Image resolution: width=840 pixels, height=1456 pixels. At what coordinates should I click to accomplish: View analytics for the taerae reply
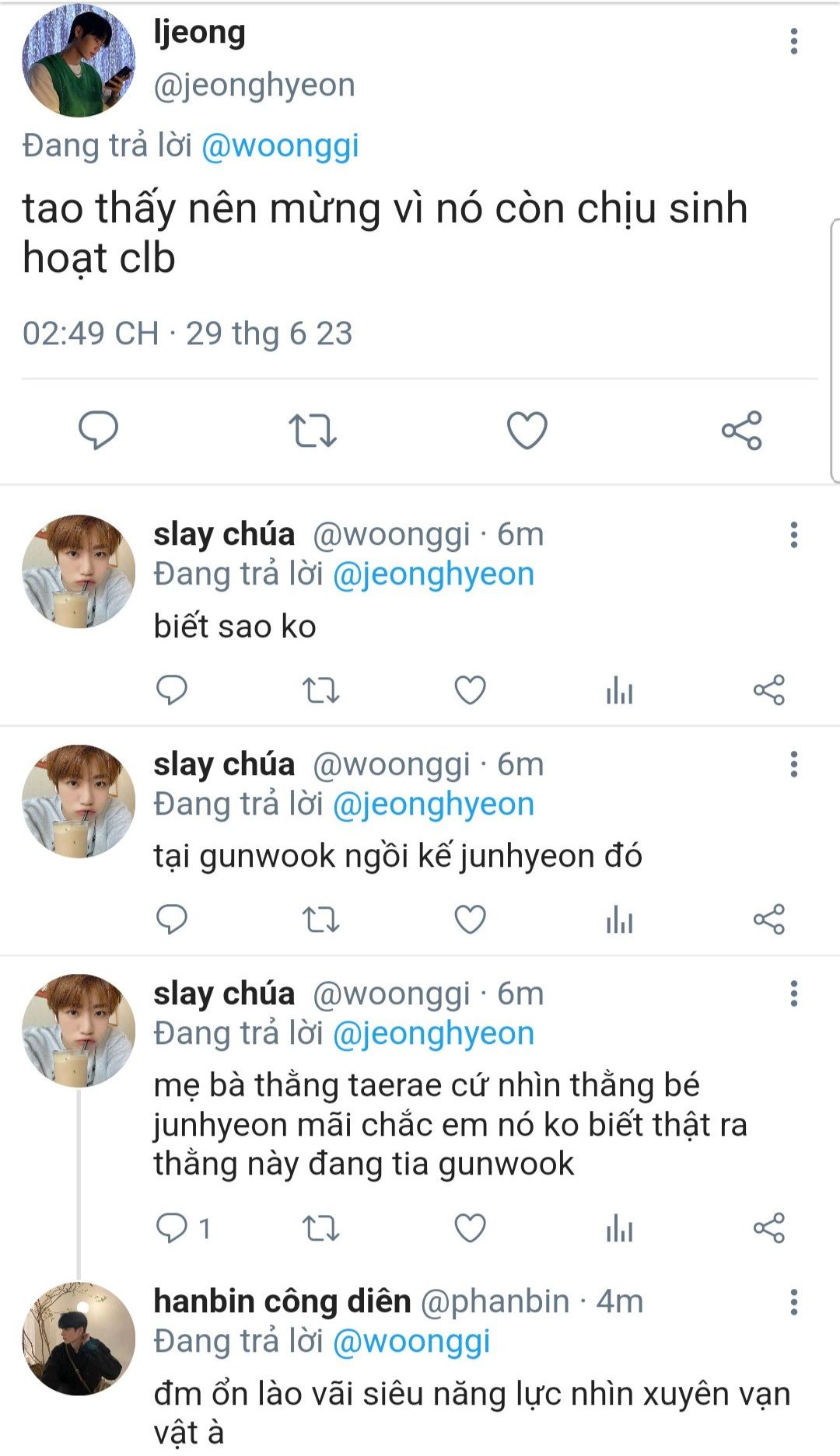(x=619, y=1228)
